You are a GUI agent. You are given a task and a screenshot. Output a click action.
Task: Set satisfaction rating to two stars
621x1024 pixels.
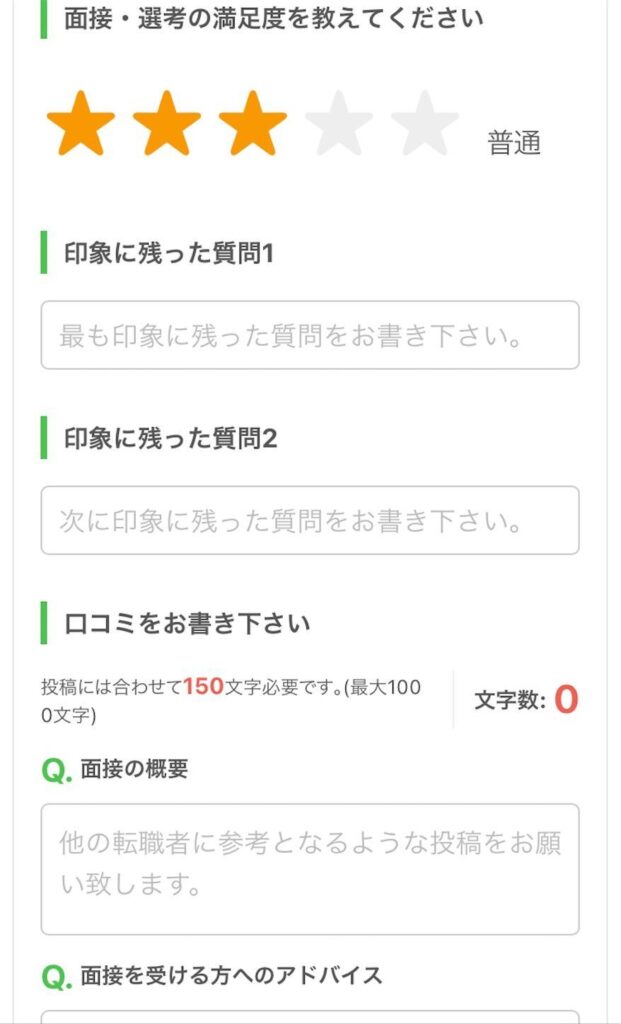[167, 123]
